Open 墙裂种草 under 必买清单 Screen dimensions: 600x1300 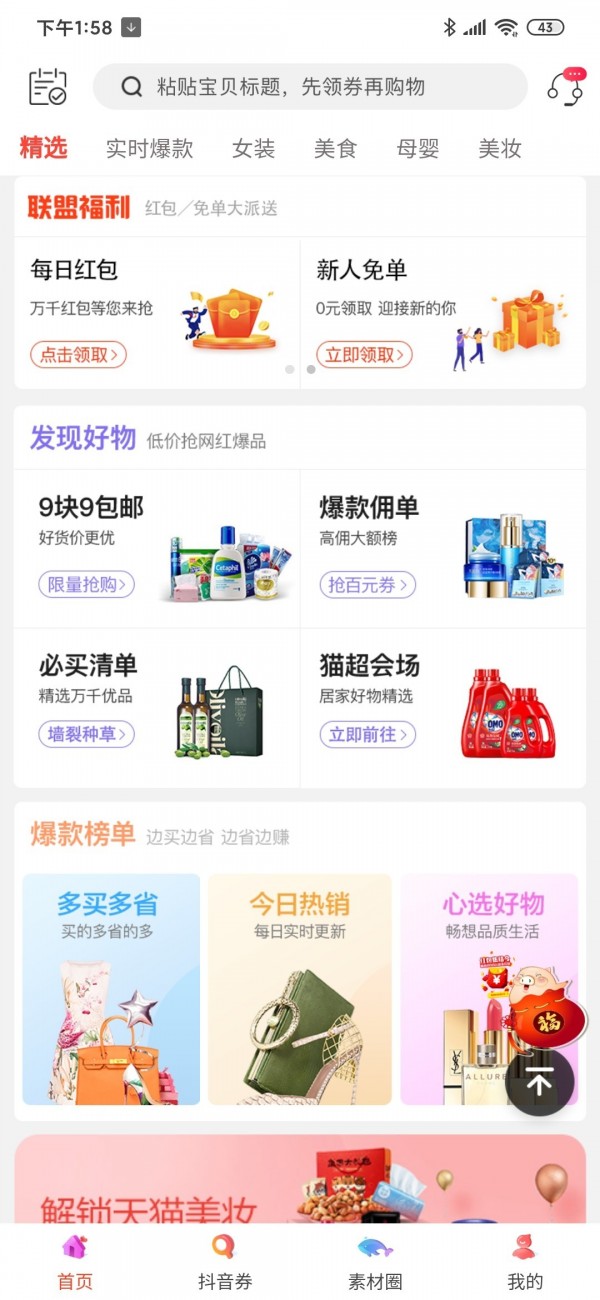[86, 735]
